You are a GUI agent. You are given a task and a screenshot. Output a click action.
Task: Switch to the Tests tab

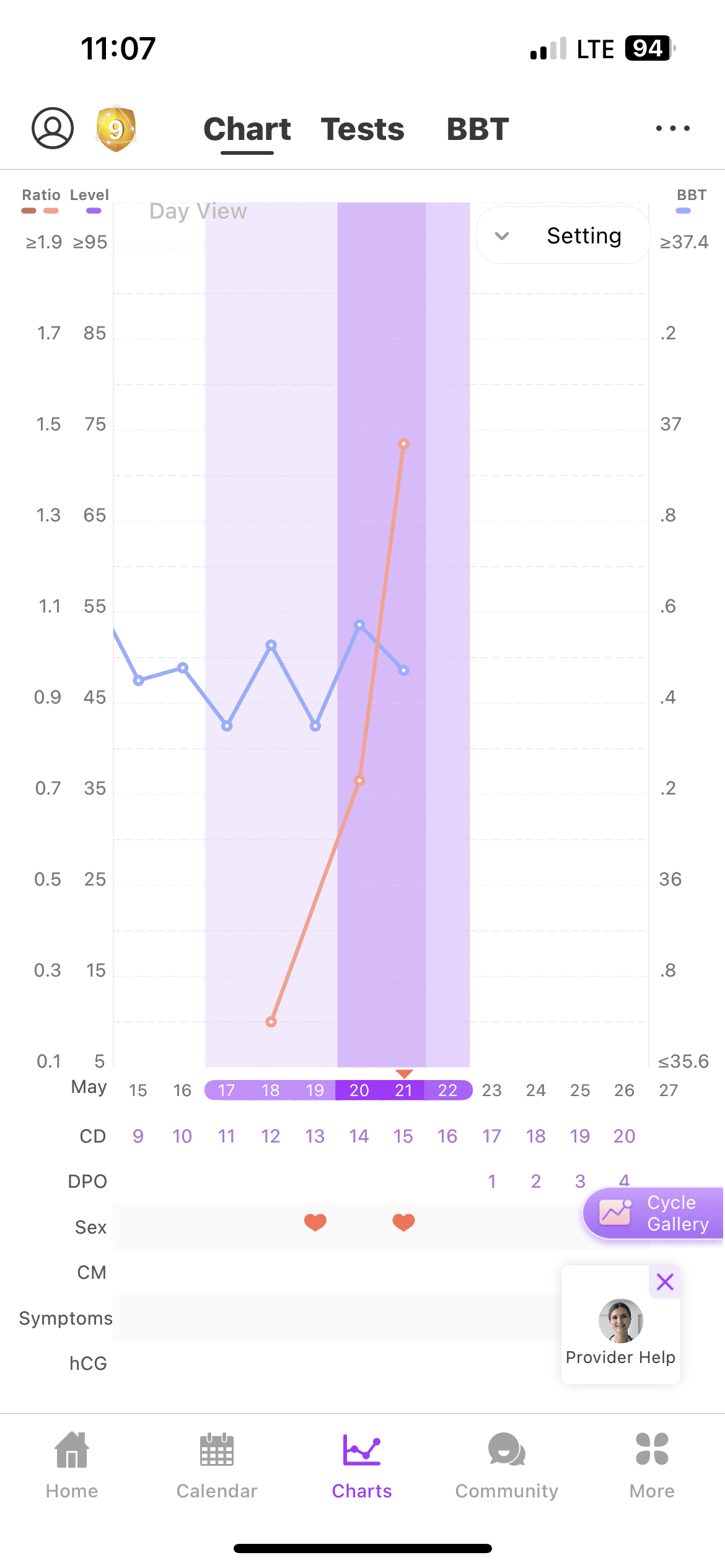click(362, 129)
